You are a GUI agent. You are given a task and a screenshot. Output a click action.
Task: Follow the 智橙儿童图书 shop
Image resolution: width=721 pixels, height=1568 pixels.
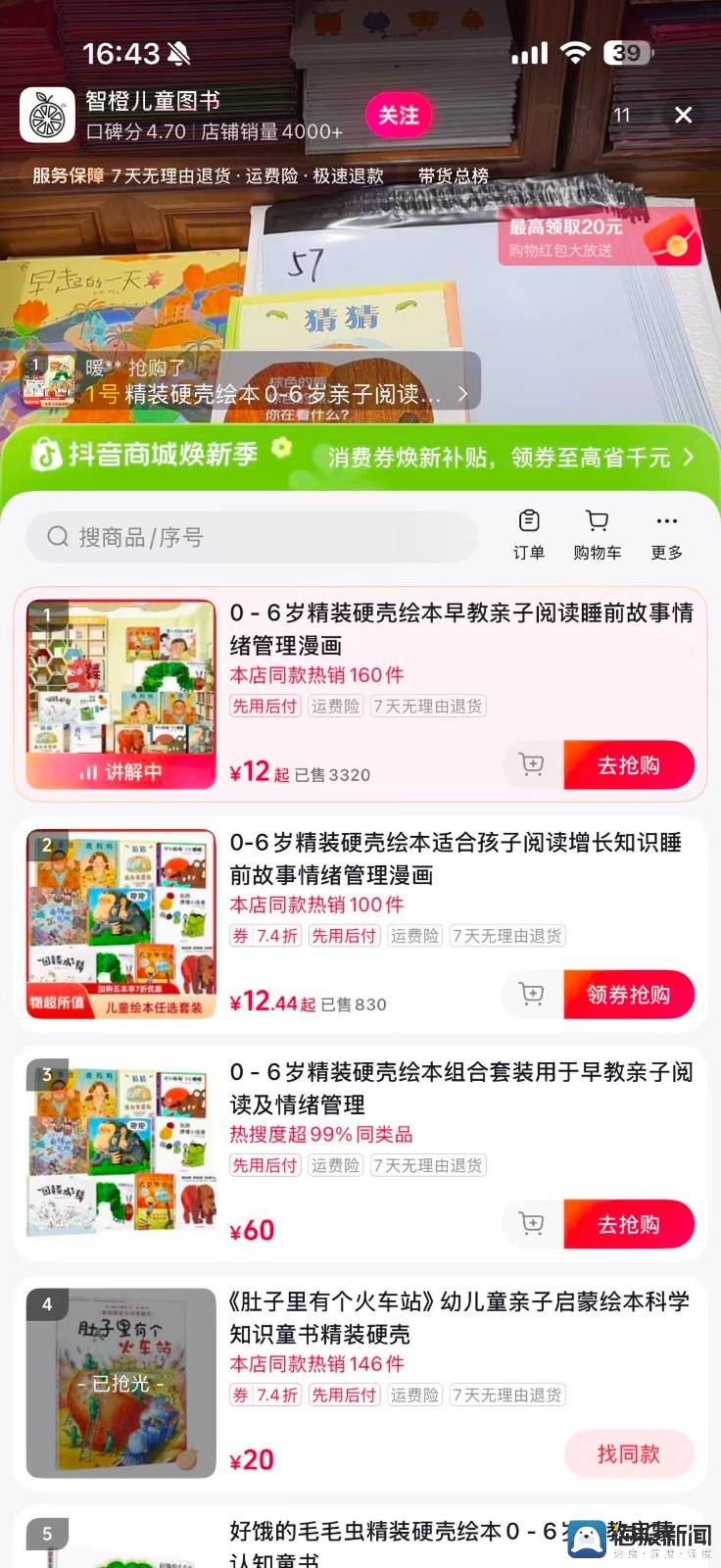pyautogui.click(x=399, y=116)
